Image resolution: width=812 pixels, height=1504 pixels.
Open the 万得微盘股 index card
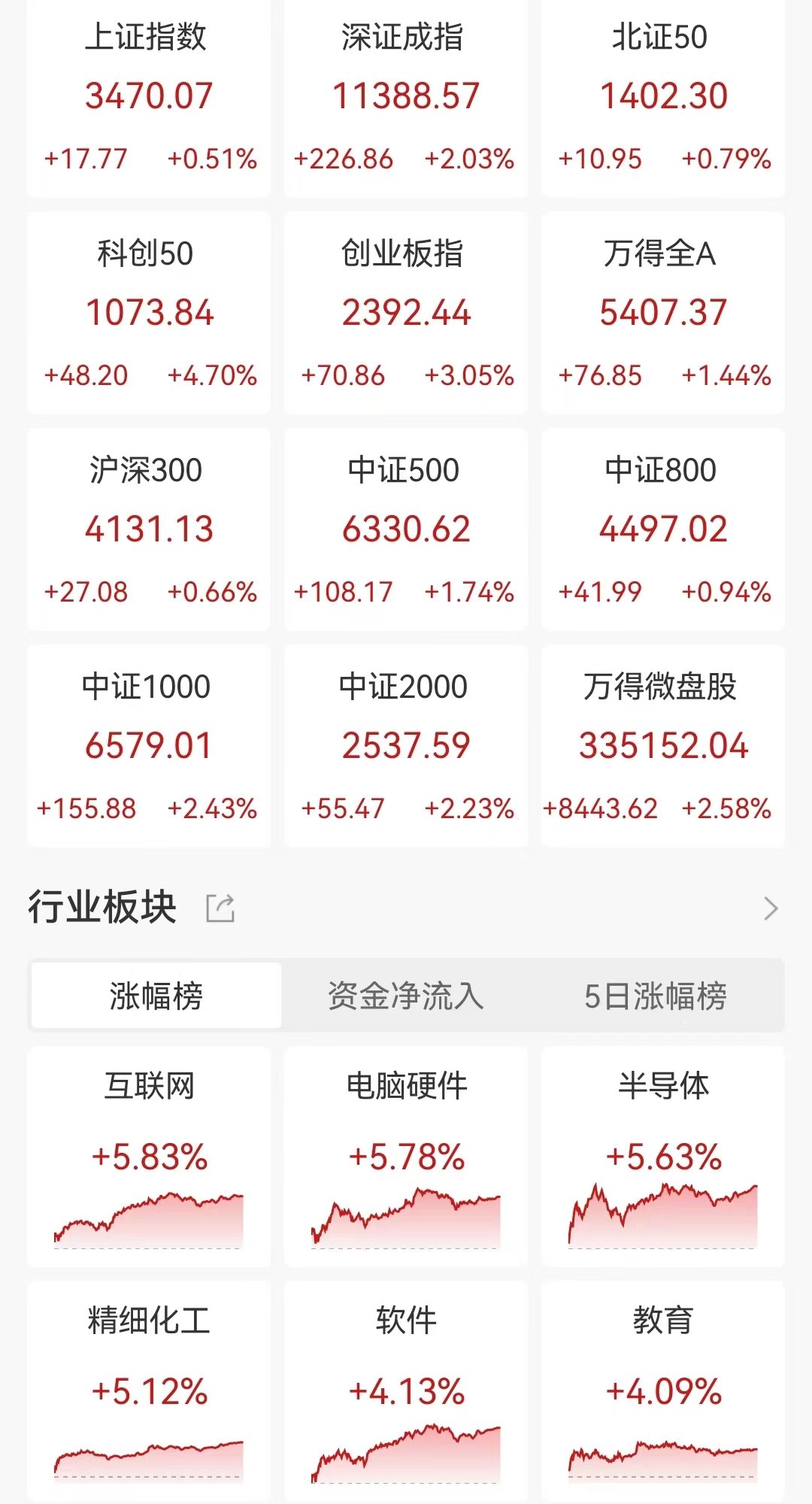(663, 746)
